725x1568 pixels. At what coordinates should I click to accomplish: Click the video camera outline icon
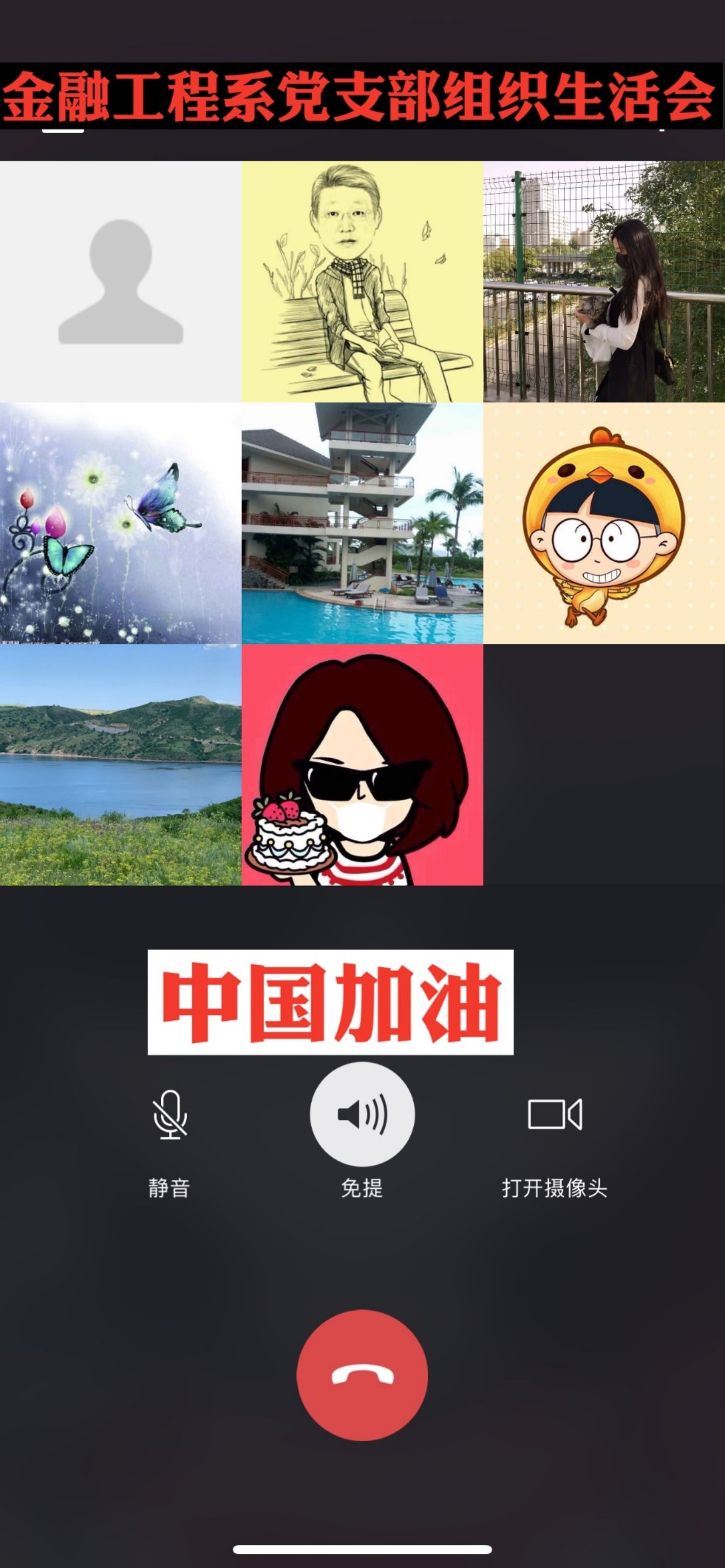tap(555, 1114)
